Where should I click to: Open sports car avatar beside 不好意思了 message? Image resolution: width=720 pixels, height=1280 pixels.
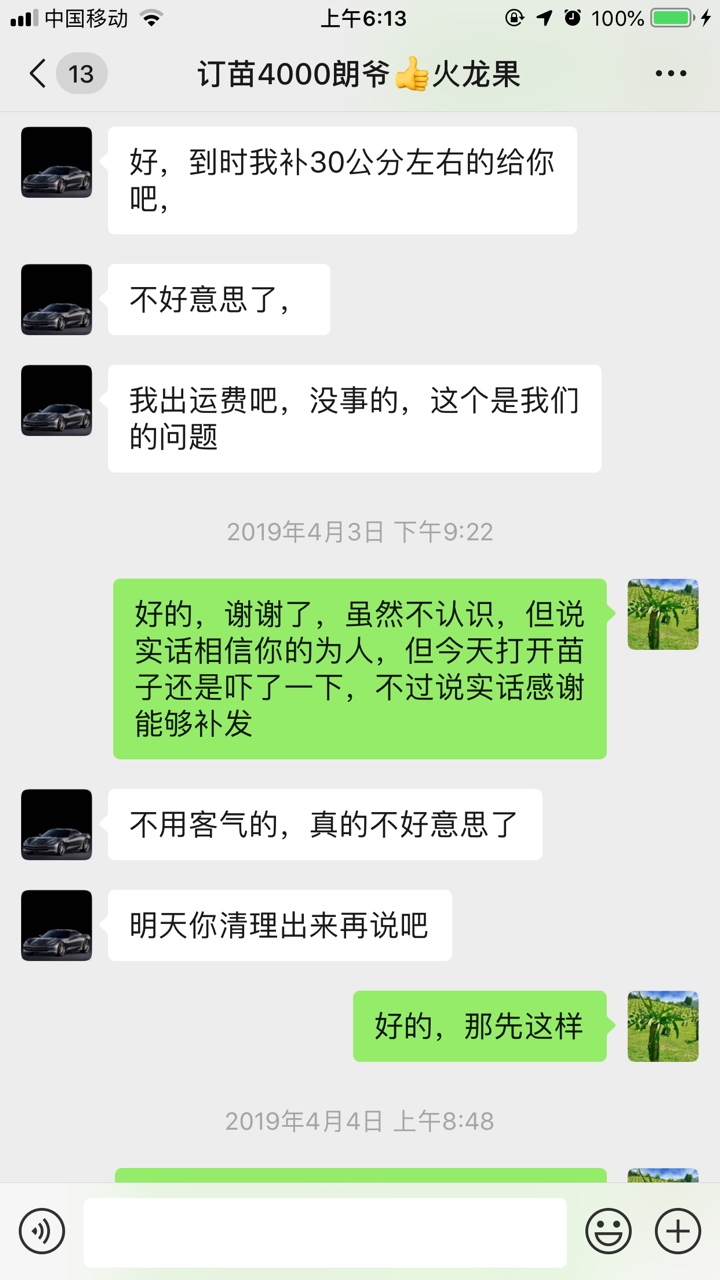point(57,299)
